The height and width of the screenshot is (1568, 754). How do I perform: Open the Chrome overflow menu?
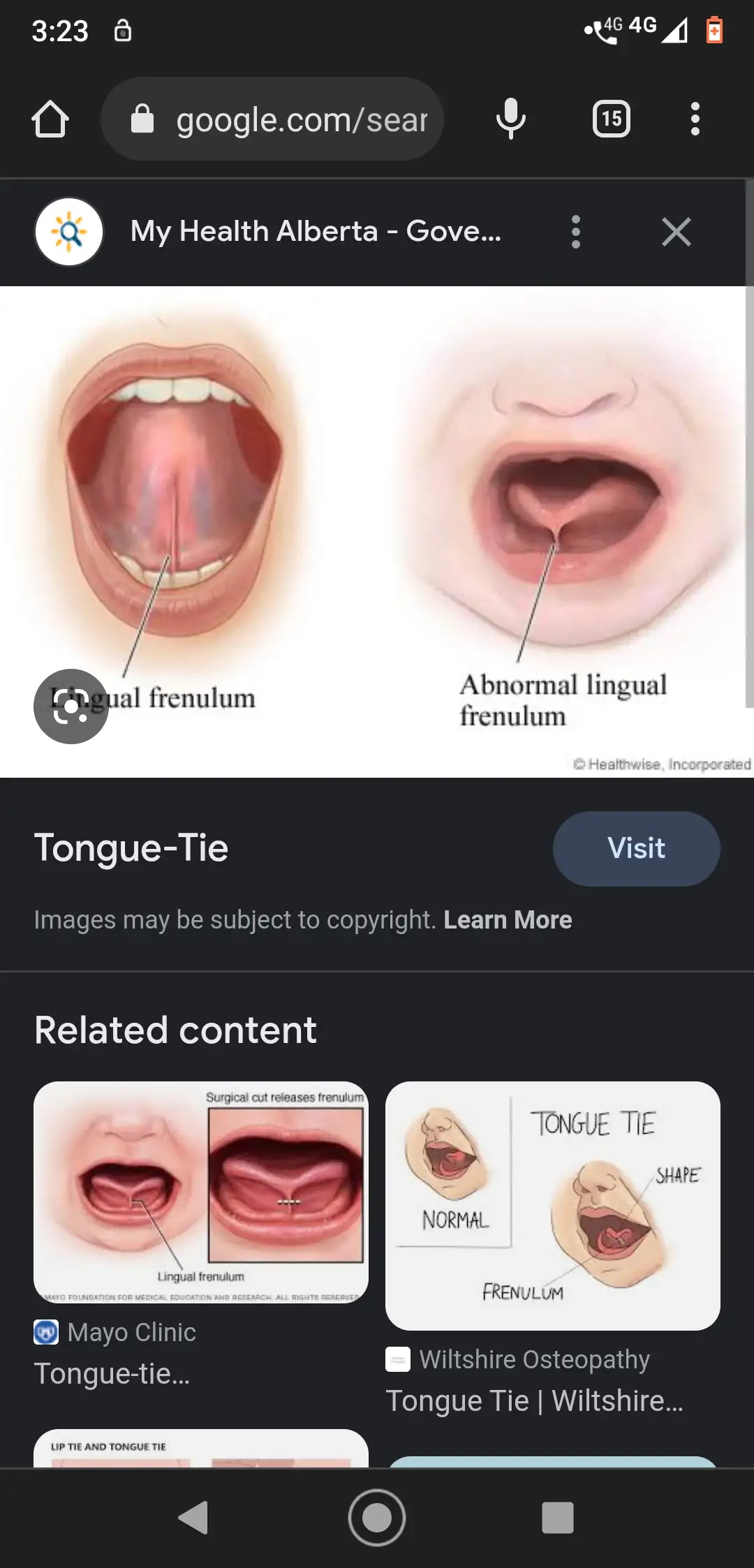point(694,119)
